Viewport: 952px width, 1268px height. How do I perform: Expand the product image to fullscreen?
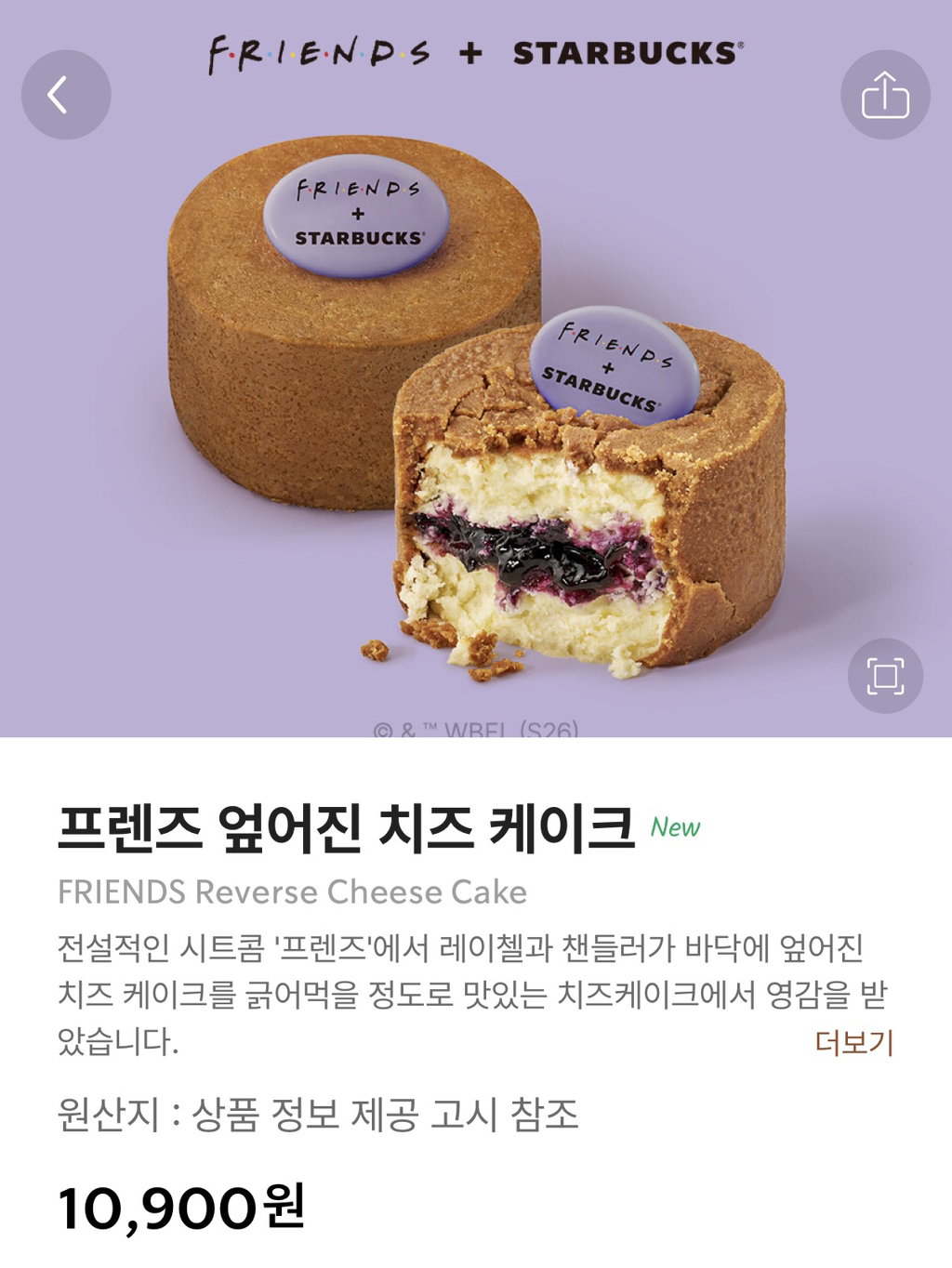(885, 676)
